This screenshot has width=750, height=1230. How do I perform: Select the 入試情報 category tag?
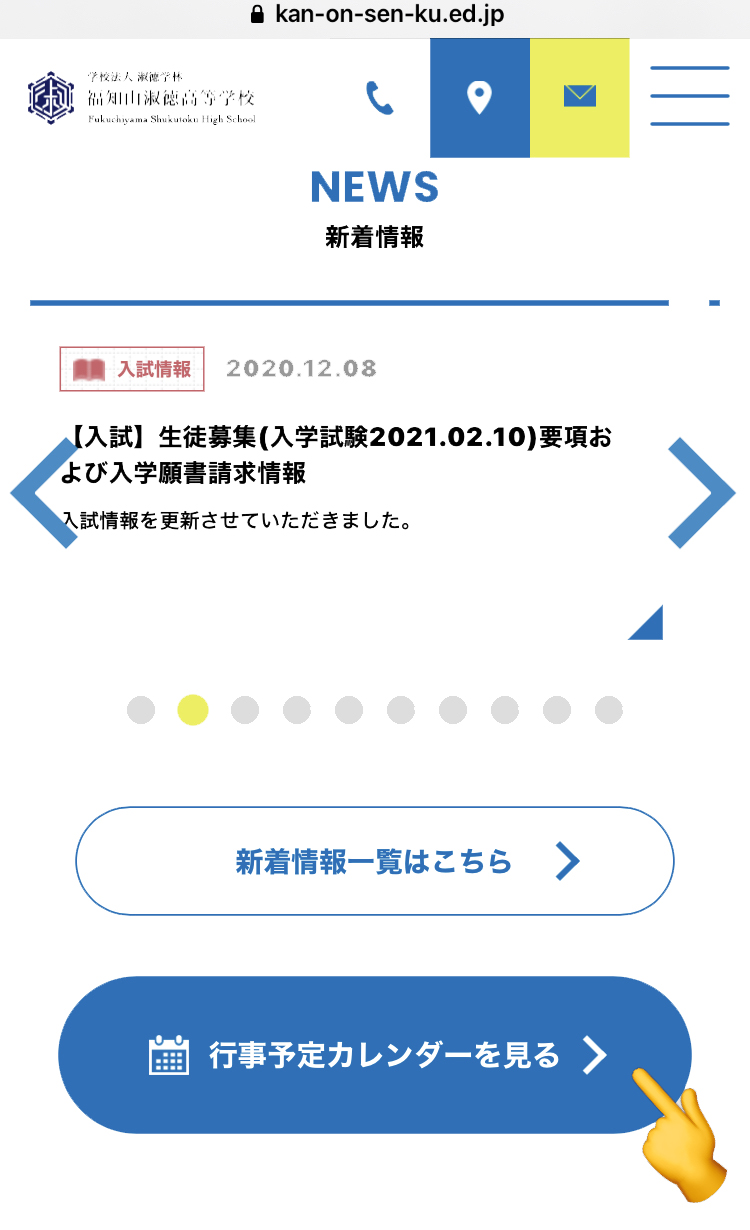tap(132, 369)
